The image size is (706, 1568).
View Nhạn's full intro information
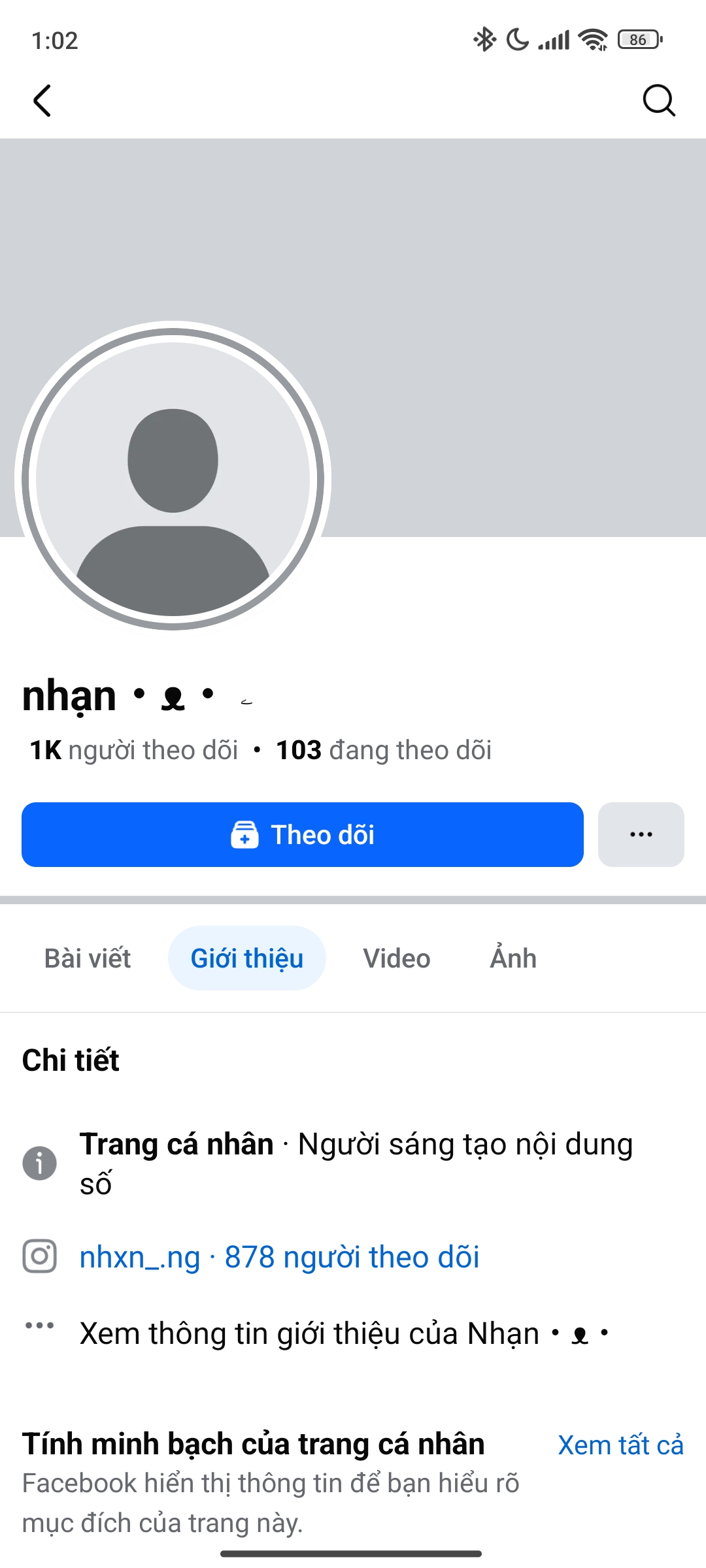(343, 1333)
